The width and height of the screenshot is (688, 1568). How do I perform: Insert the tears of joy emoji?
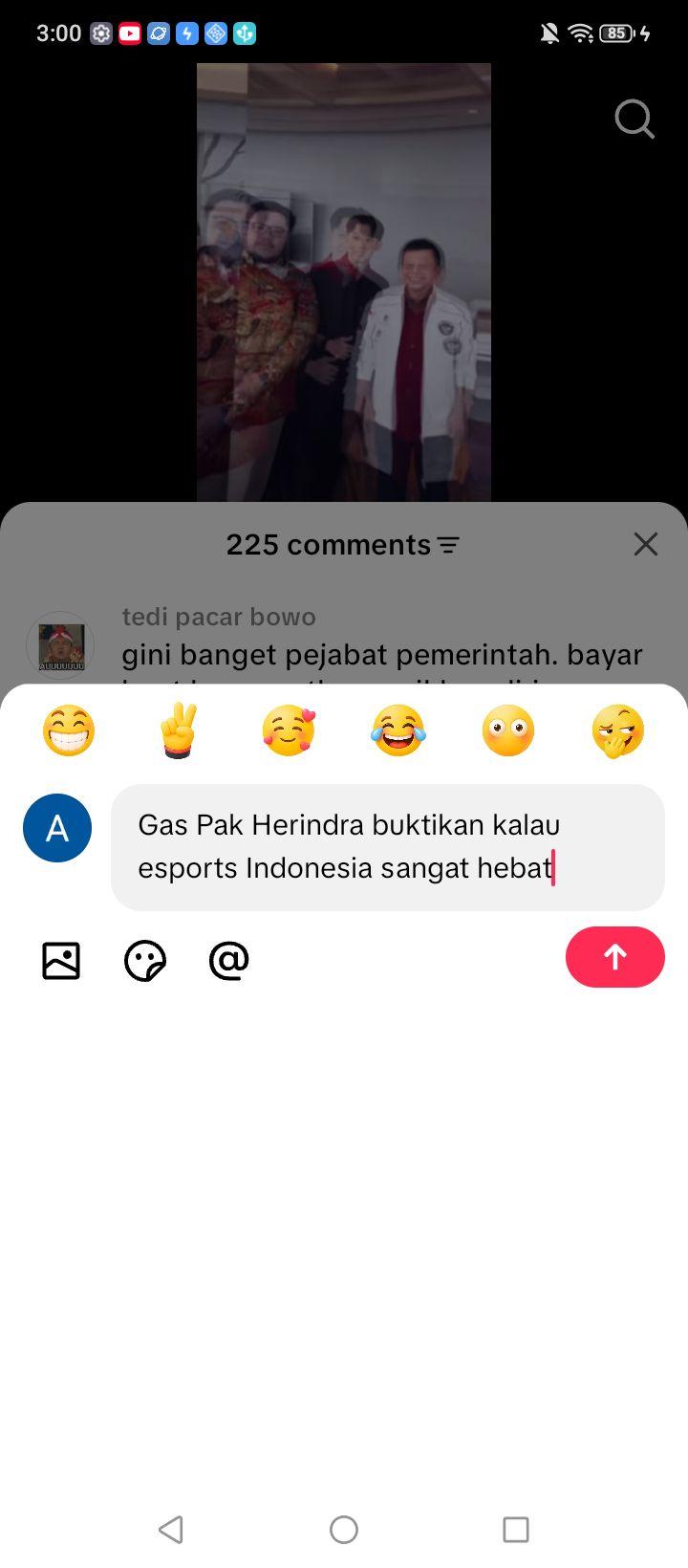[398, 731]
